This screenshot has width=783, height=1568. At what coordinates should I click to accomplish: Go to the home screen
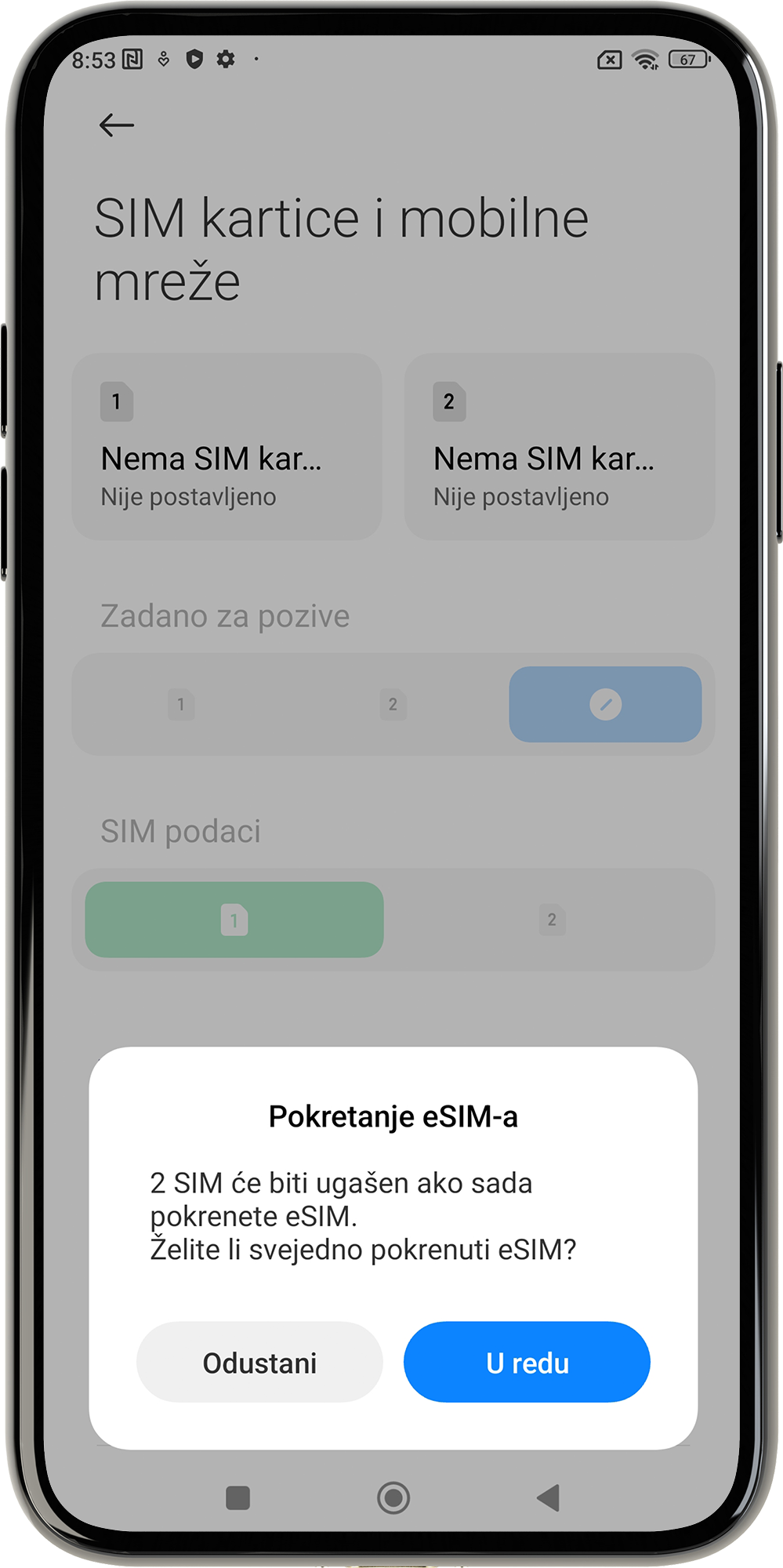(x=393, y=1497)
